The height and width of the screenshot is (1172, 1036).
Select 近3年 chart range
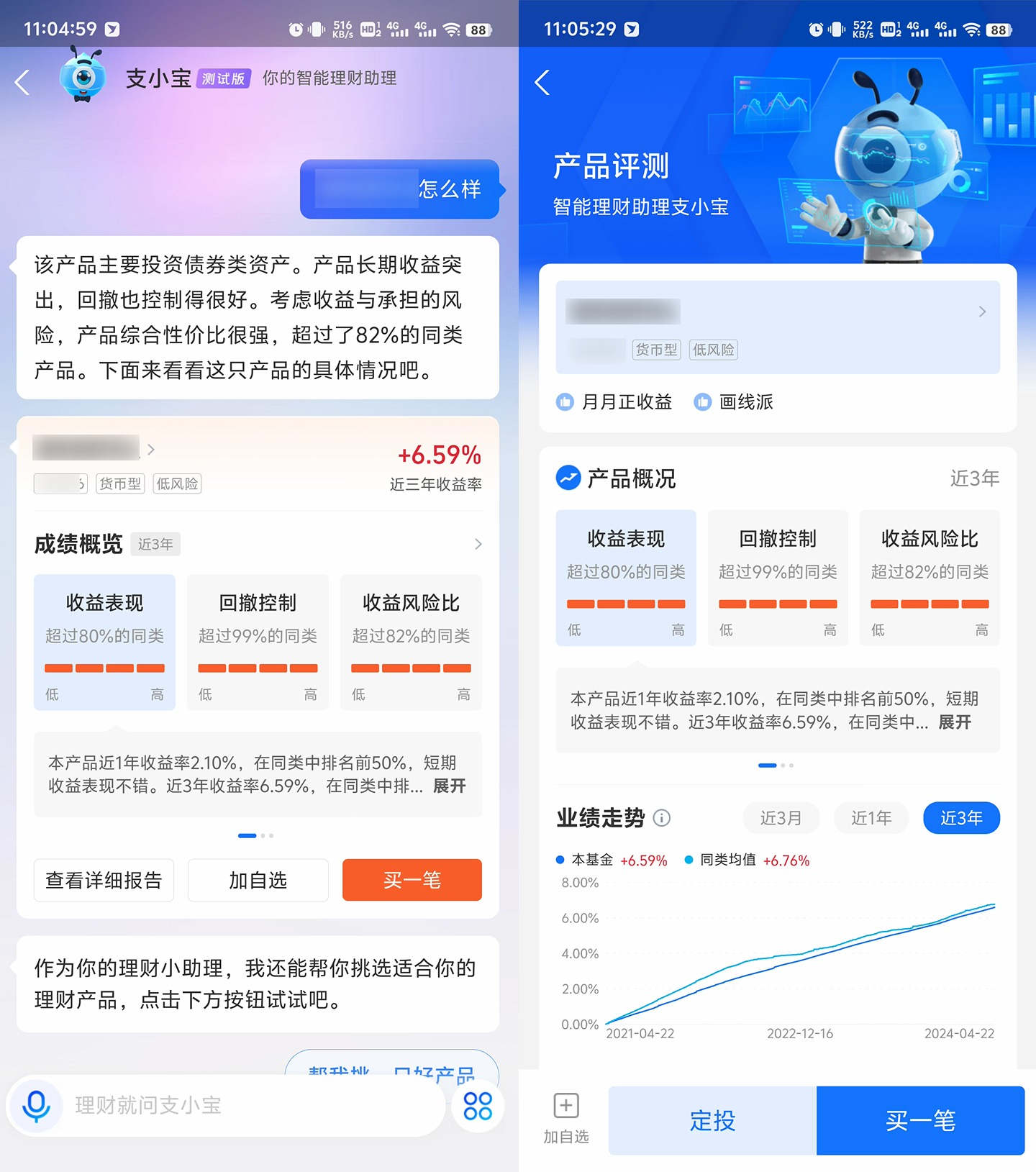(961, 818)
